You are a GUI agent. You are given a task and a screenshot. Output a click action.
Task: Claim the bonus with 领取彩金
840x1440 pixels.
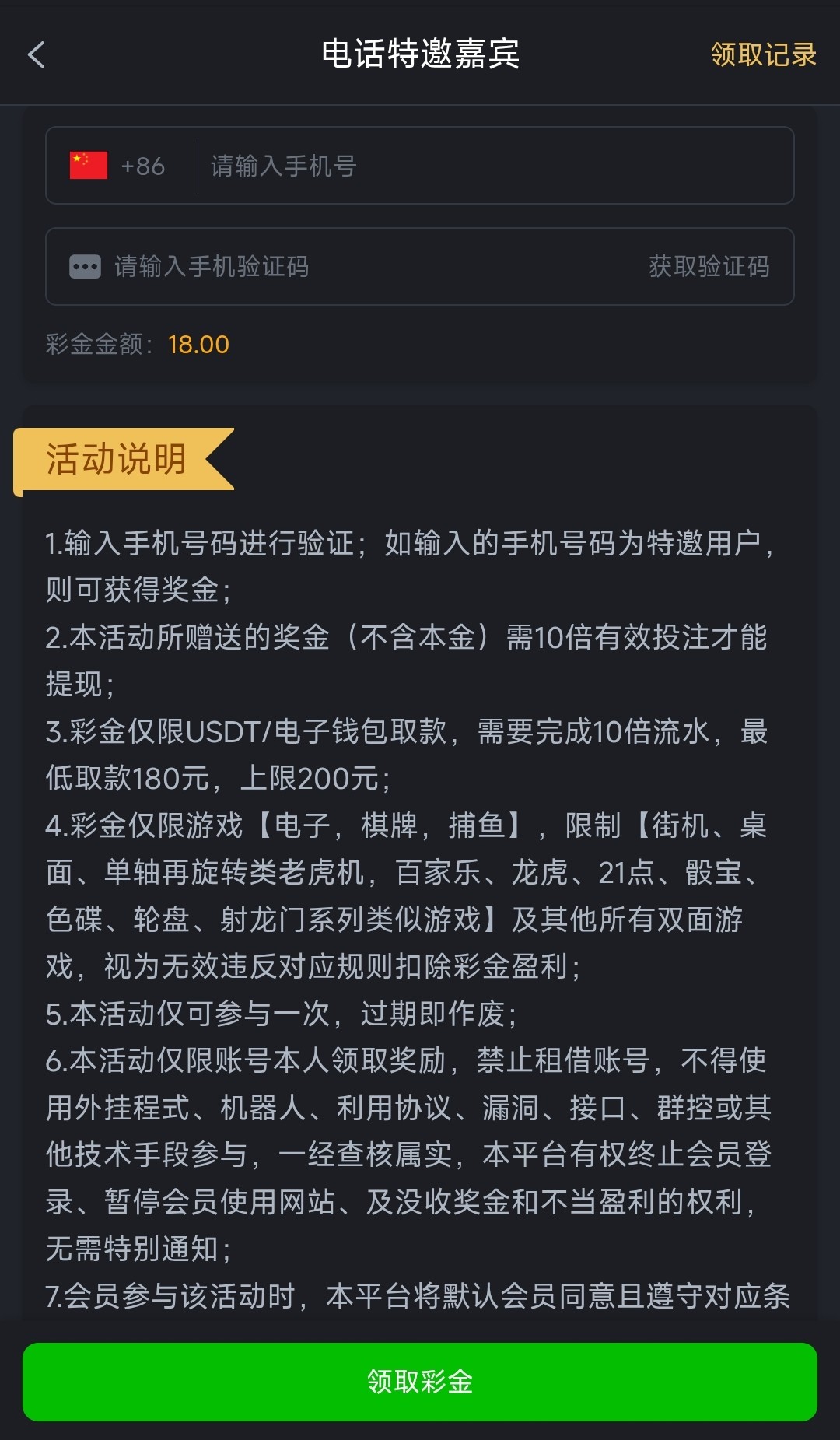tap(420, 1381)
